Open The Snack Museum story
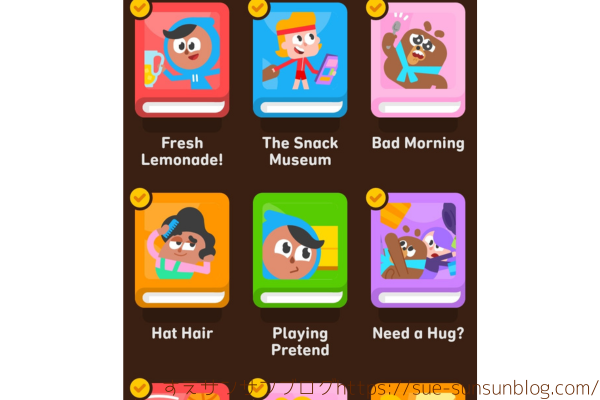600x400 pixels. (x=300, y=60)
